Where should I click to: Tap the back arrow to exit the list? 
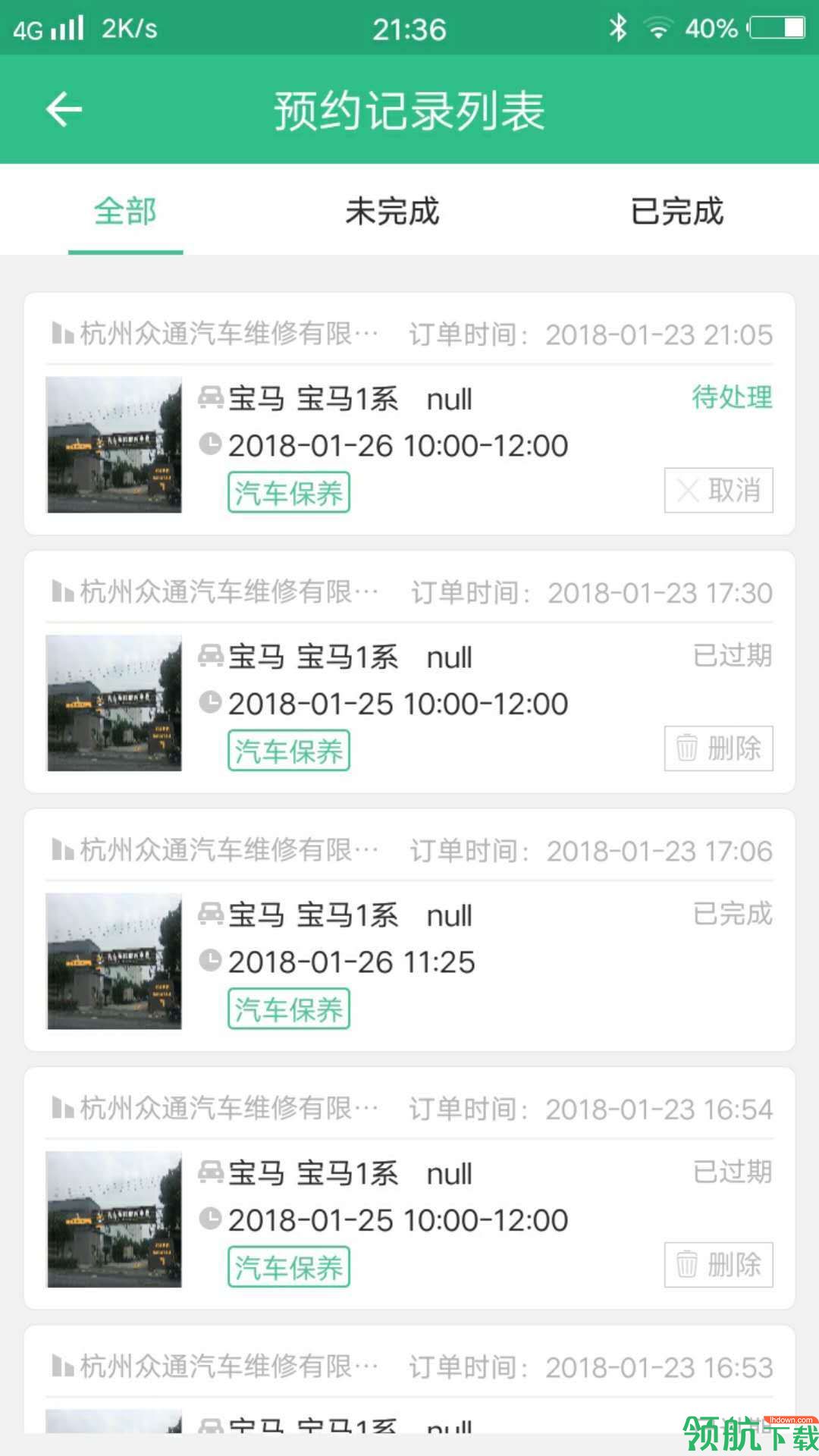62,108
